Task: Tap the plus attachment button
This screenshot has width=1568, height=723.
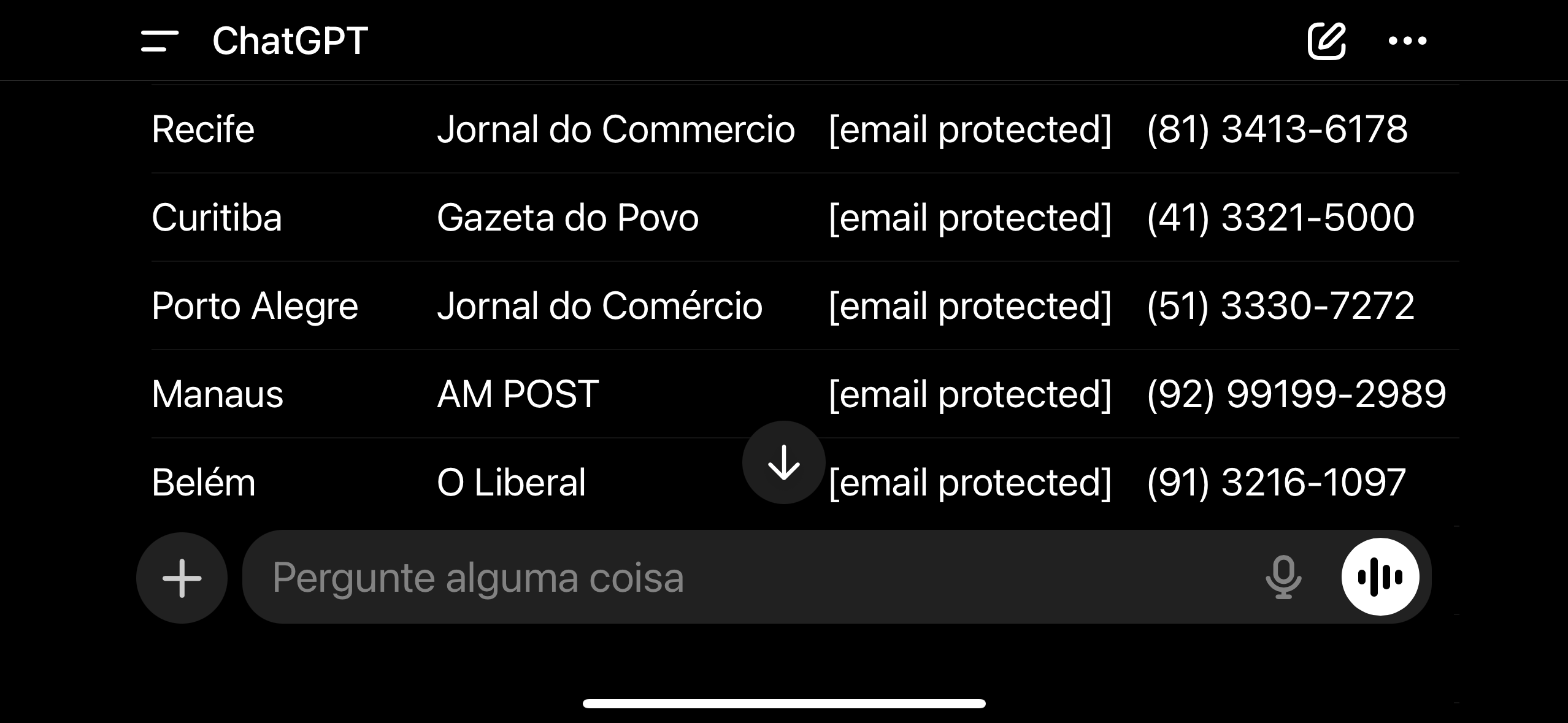Action: (182, 578)
